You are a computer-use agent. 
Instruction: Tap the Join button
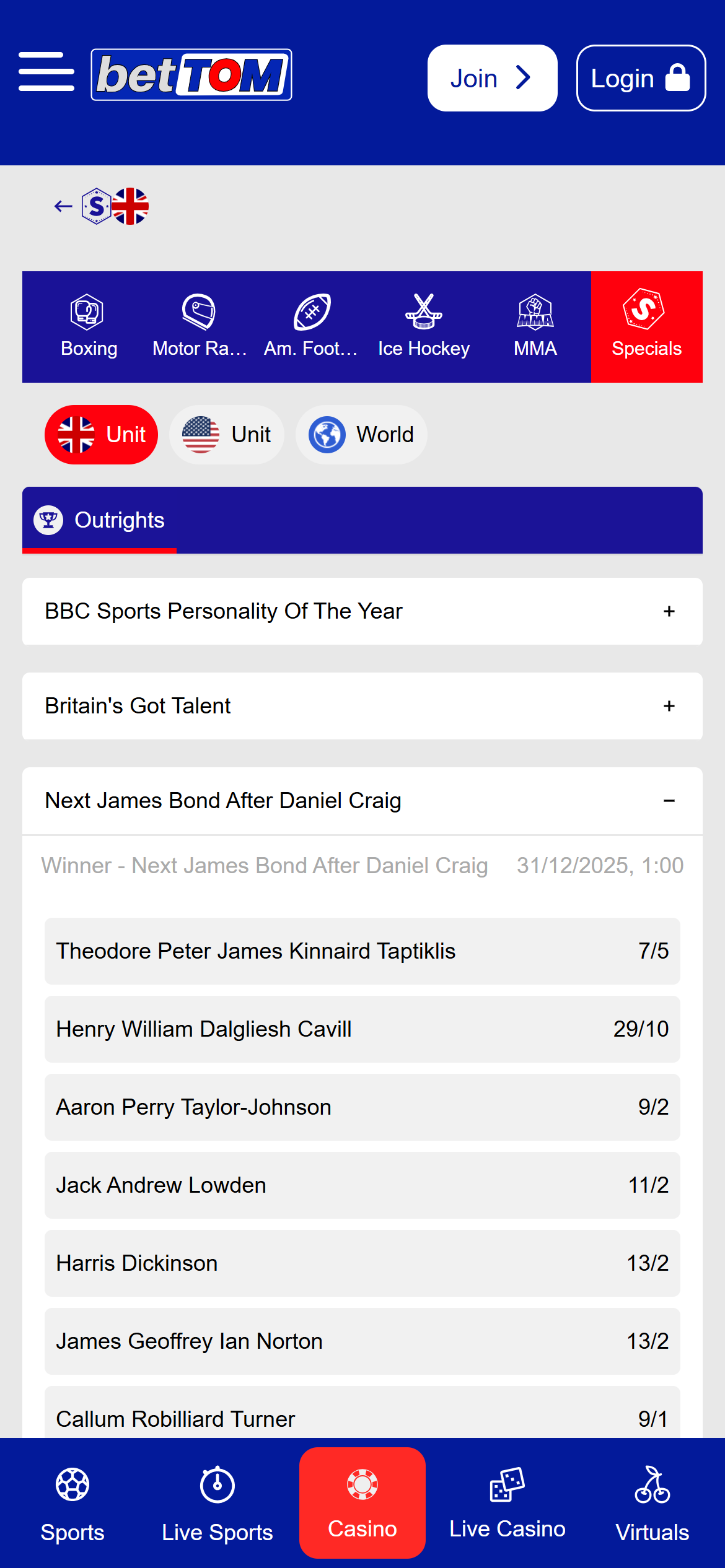pos(492,78)
